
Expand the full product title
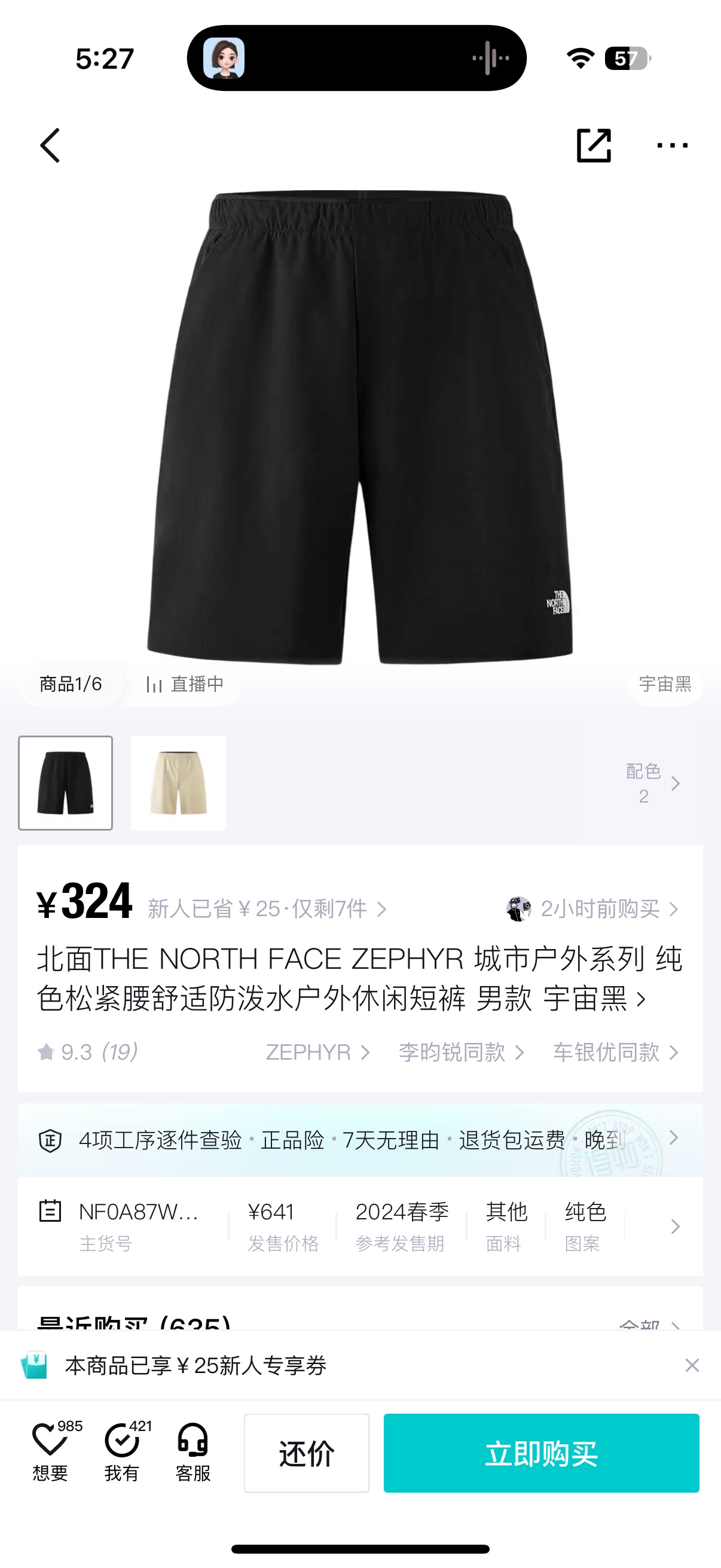tap(359, 978)
